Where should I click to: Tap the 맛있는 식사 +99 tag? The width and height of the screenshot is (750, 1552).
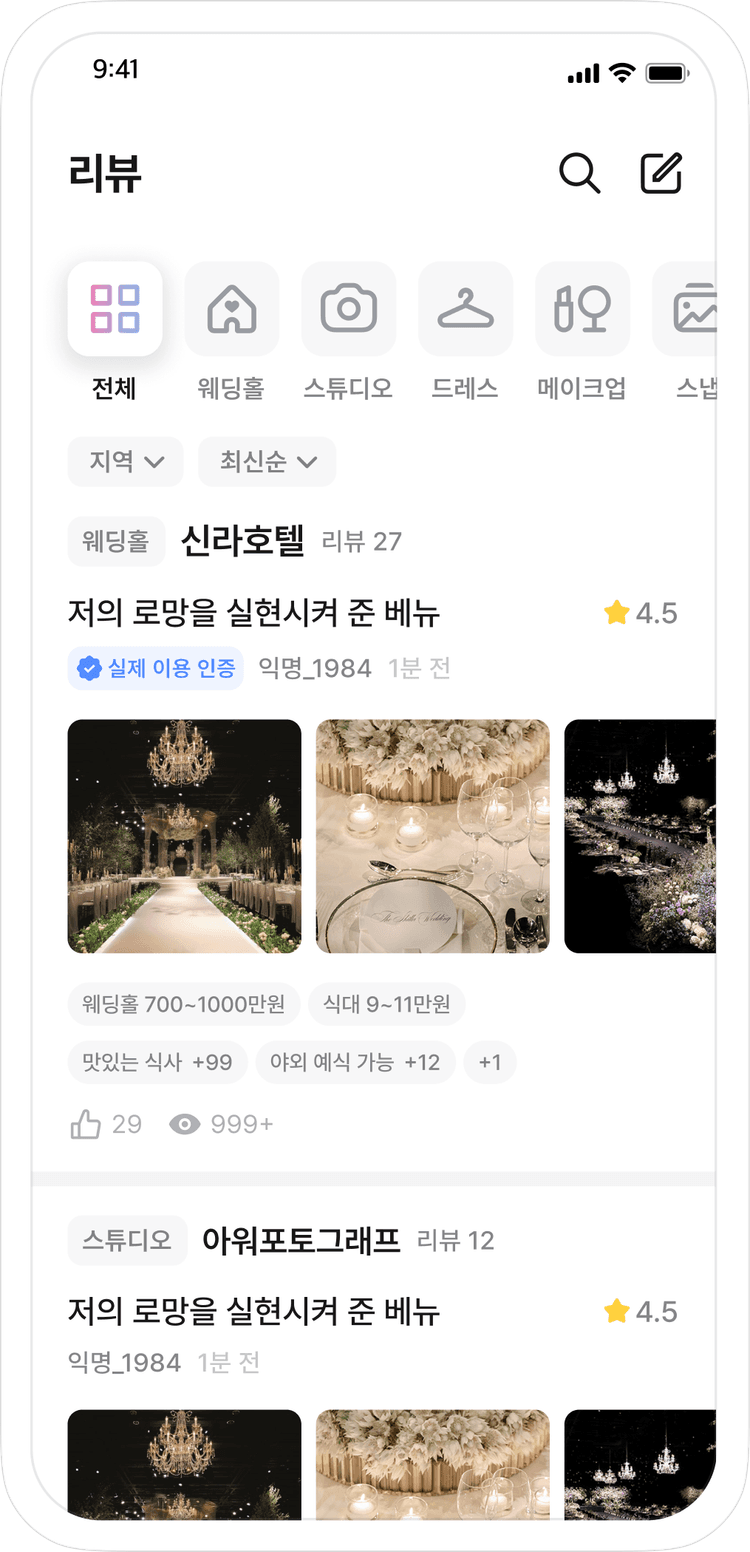pos(158,1062)
